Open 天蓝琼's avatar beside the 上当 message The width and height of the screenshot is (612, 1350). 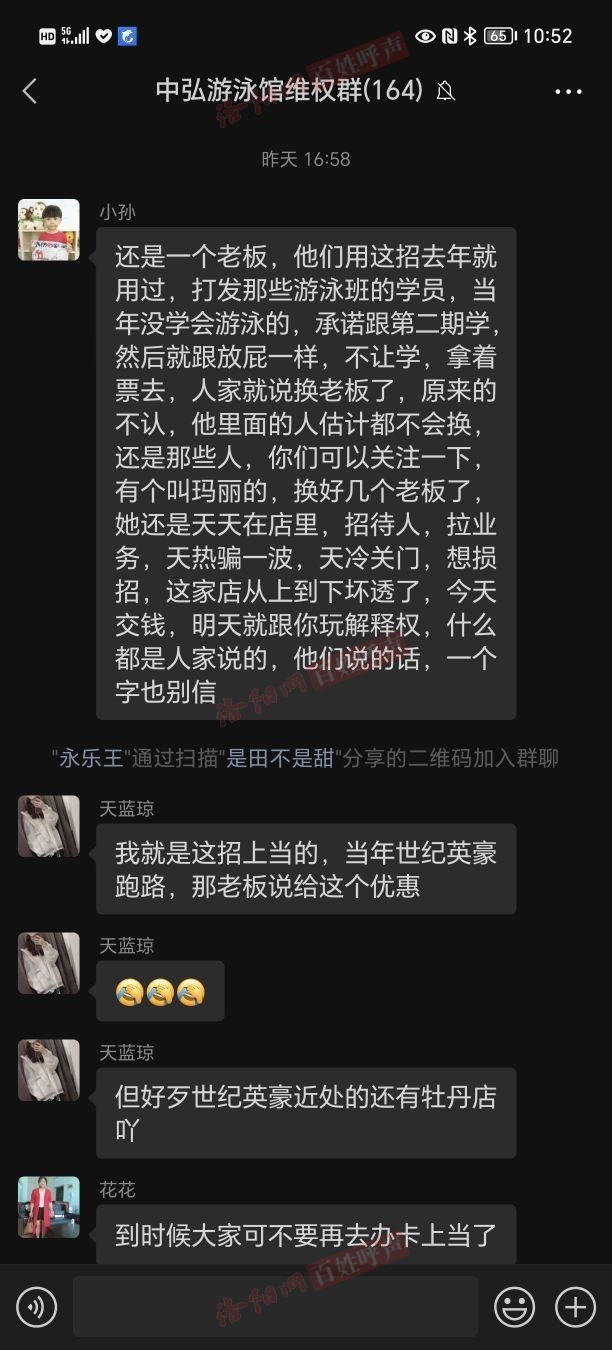48,826
